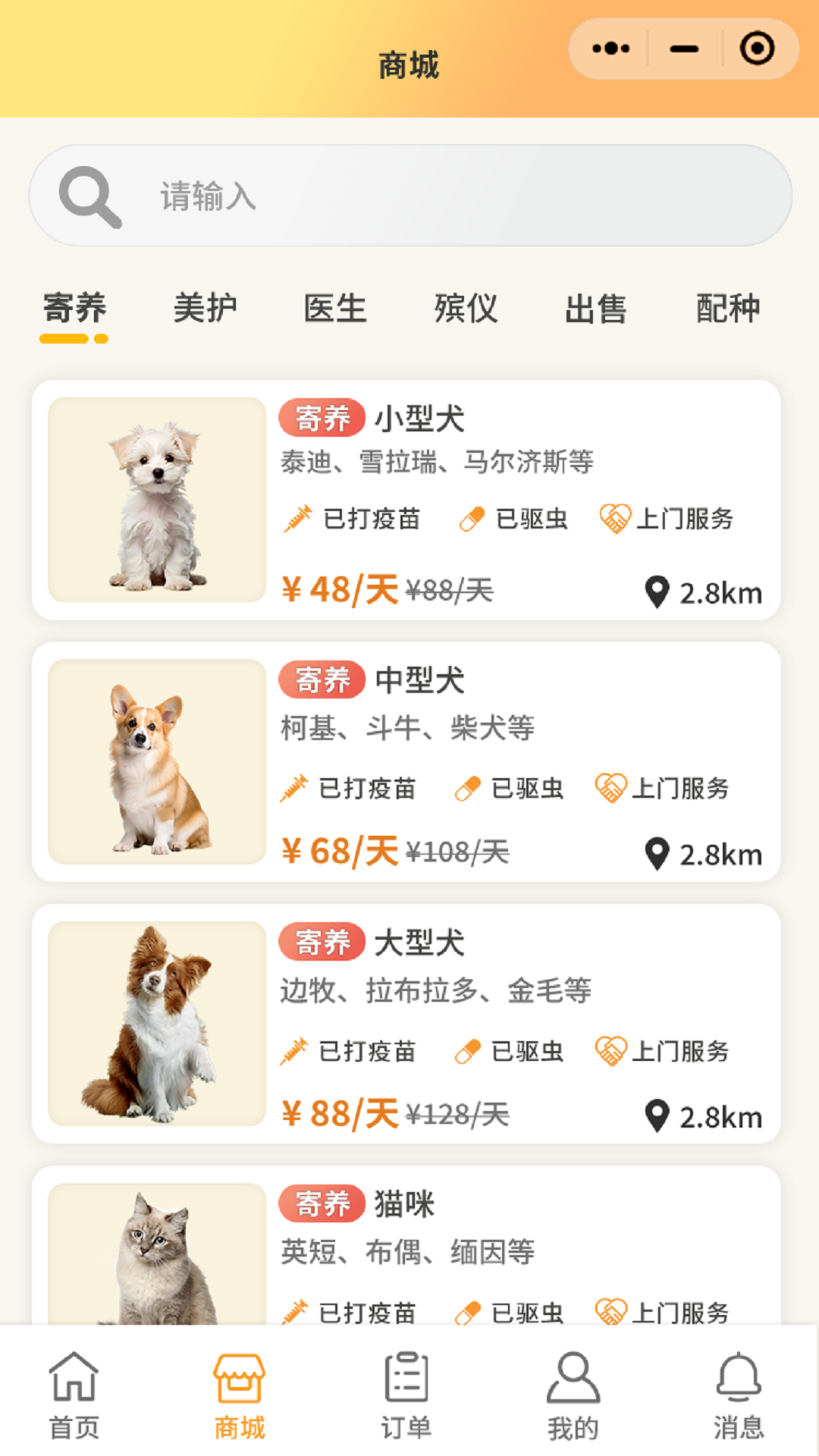
Task: Switch to the 医生 category tab
Action: (335, 309)
